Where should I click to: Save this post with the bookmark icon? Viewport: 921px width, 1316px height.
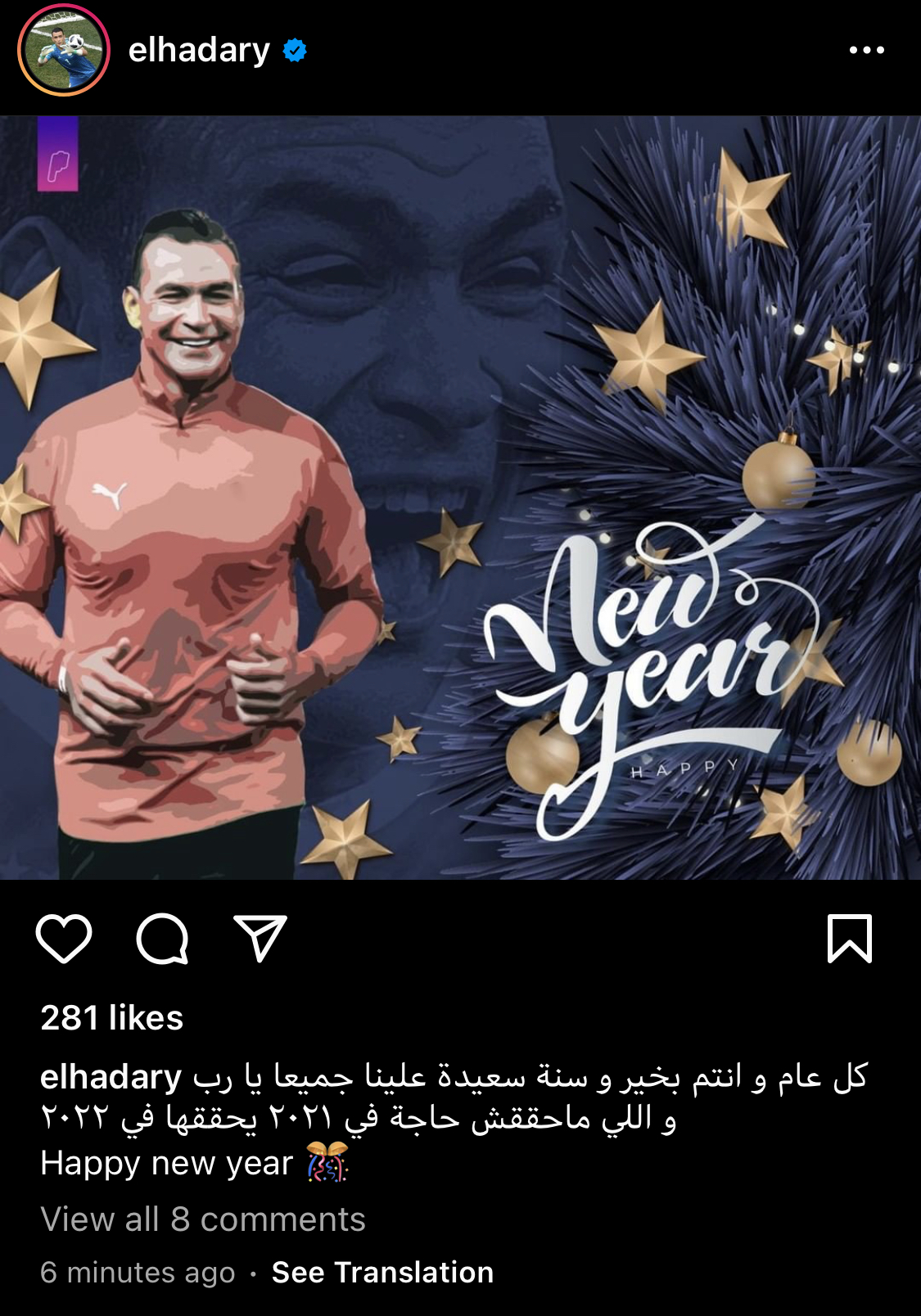[x=850, y=938]
